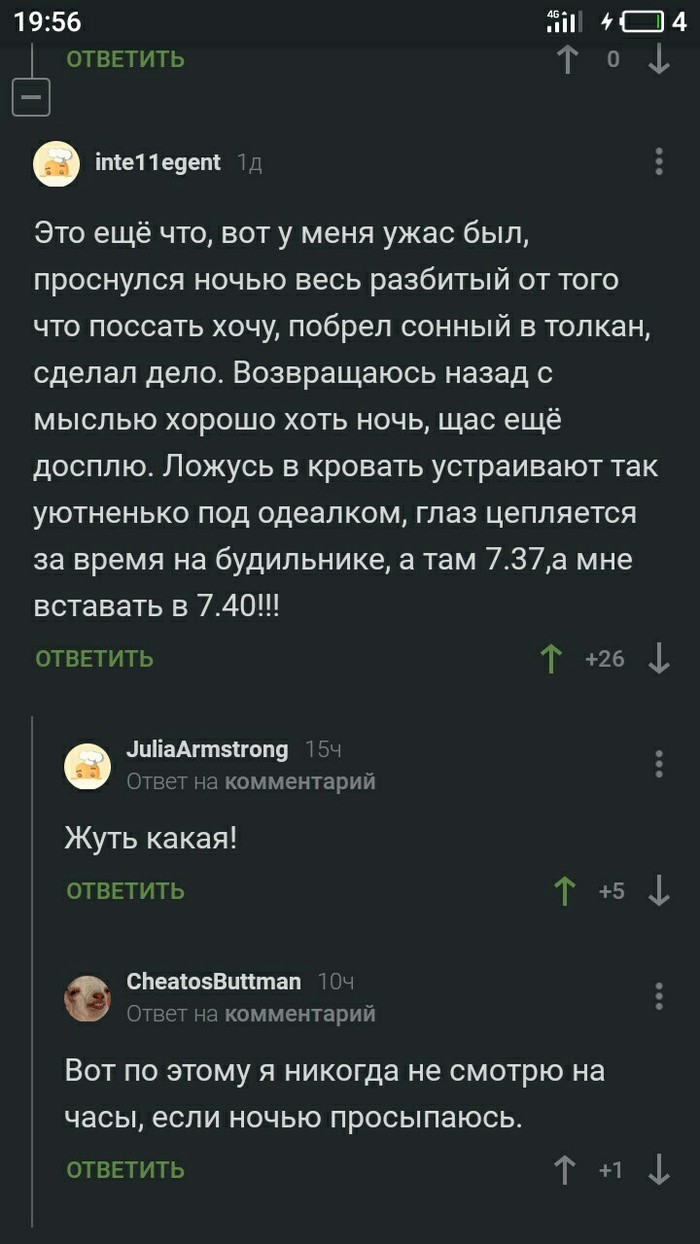The image size is (700, 1244).
Task: Collapse the comment thread with minus box
Action: 30,98
